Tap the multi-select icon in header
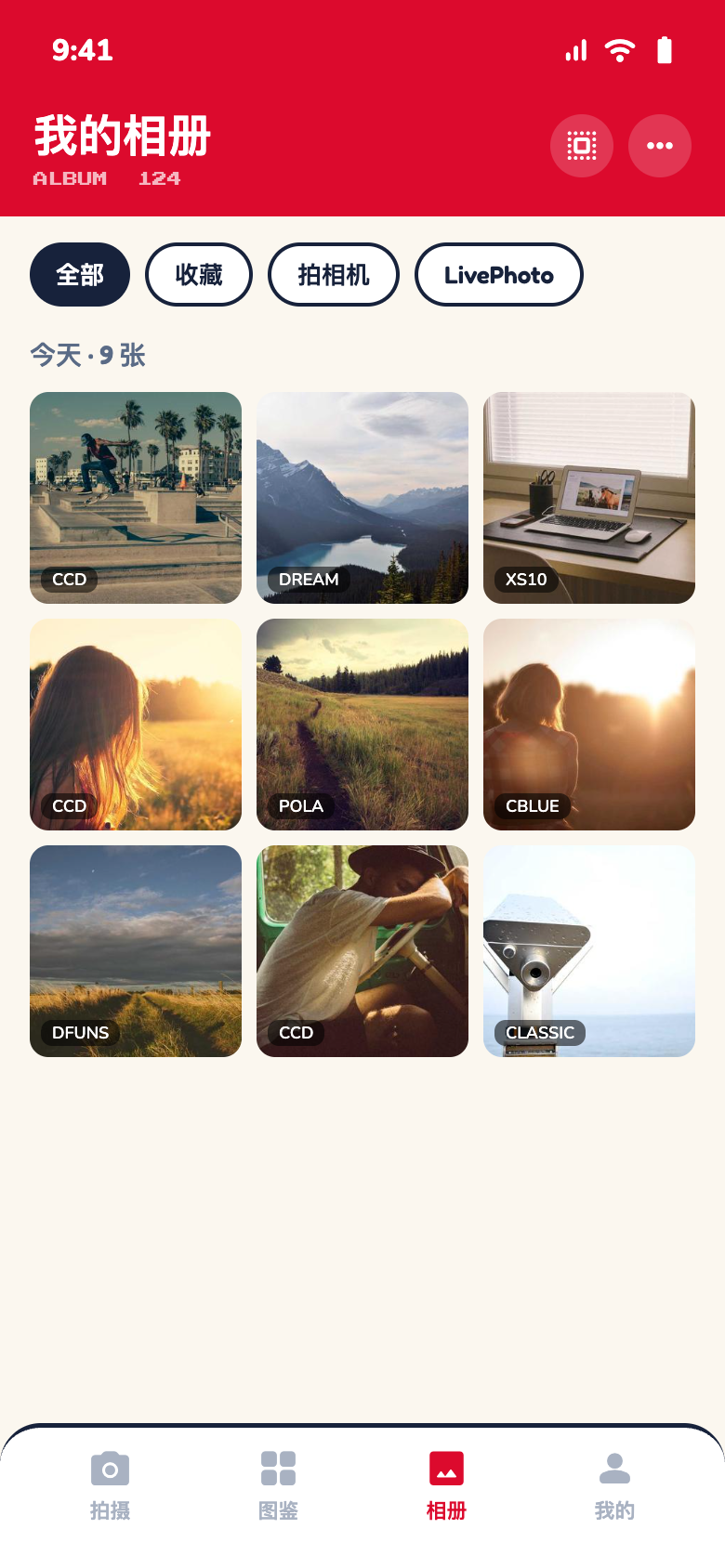Screen dimensions: 725x1568 582,146
